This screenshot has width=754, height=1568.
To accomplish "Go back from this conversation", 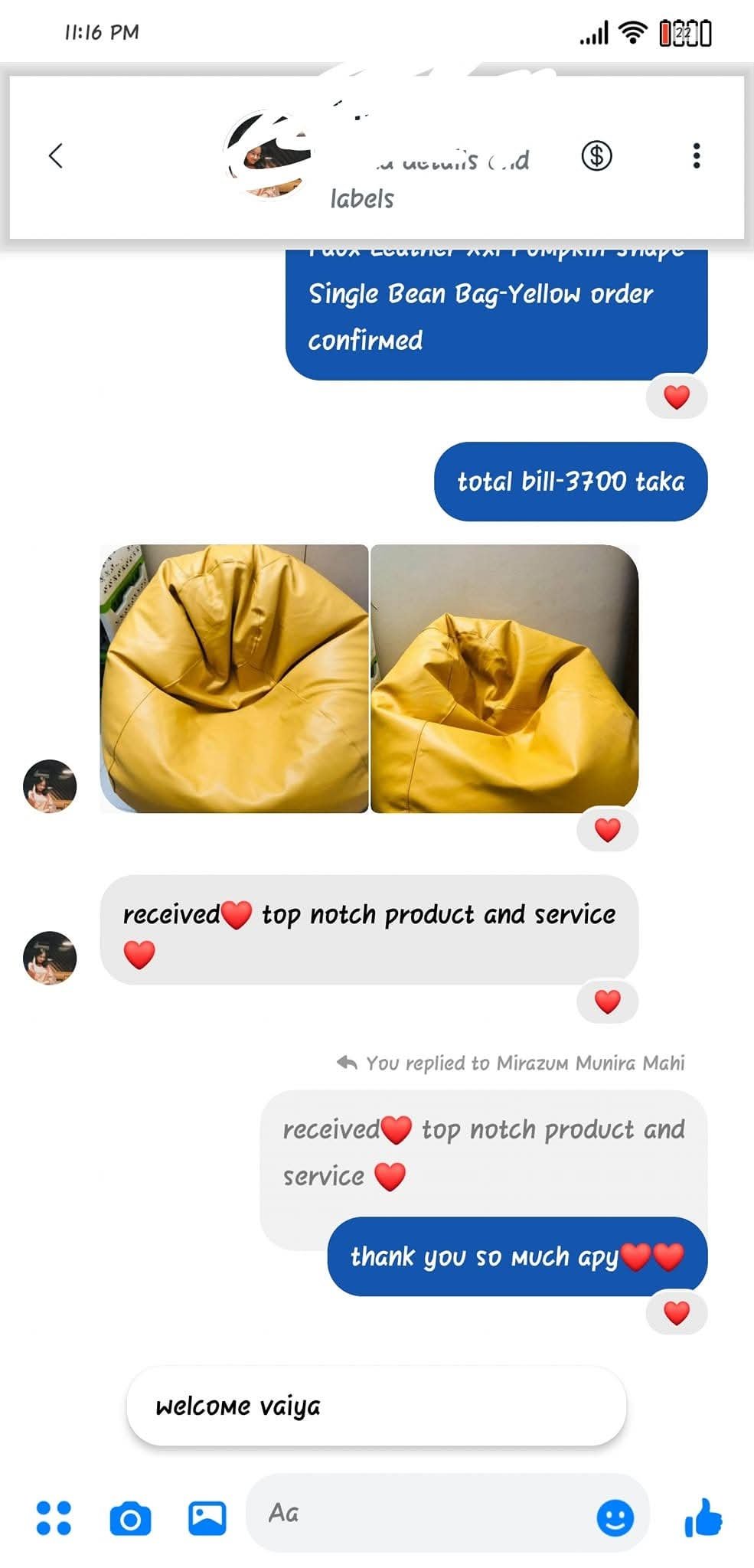I will [x=55, y=156].
